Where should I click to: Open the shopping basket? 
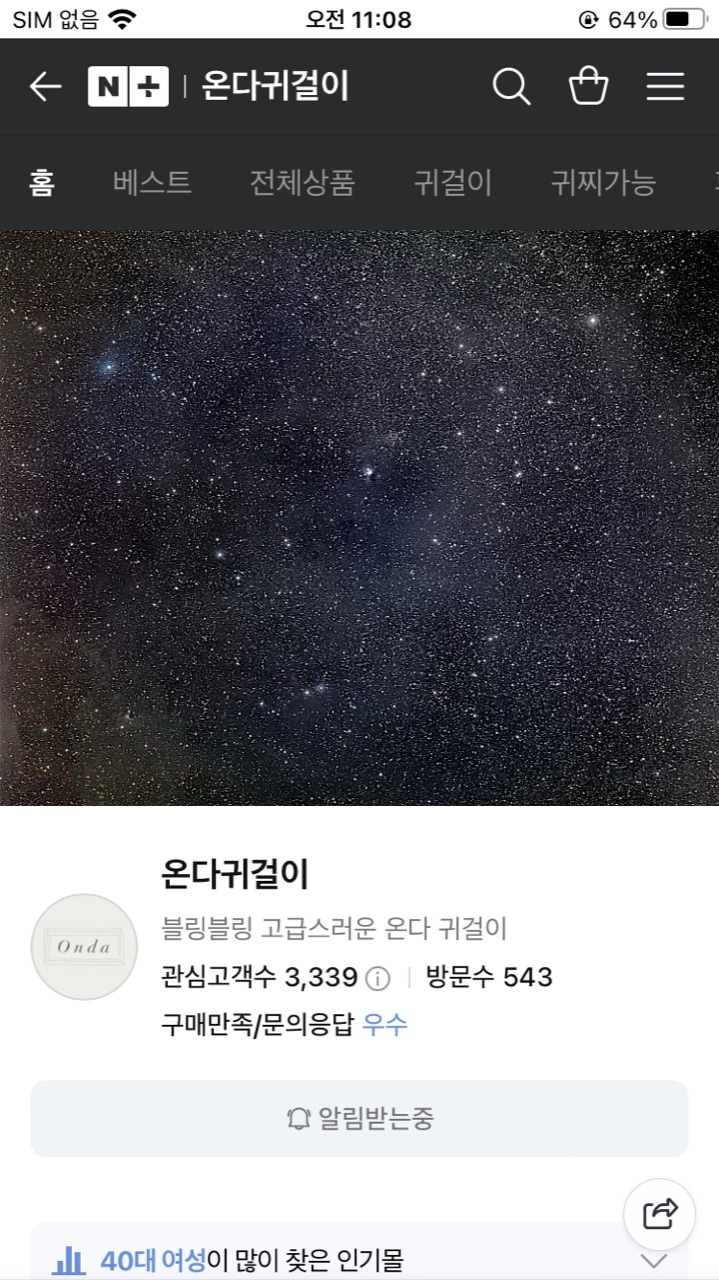pyautogui.click(x=588, y=87)
